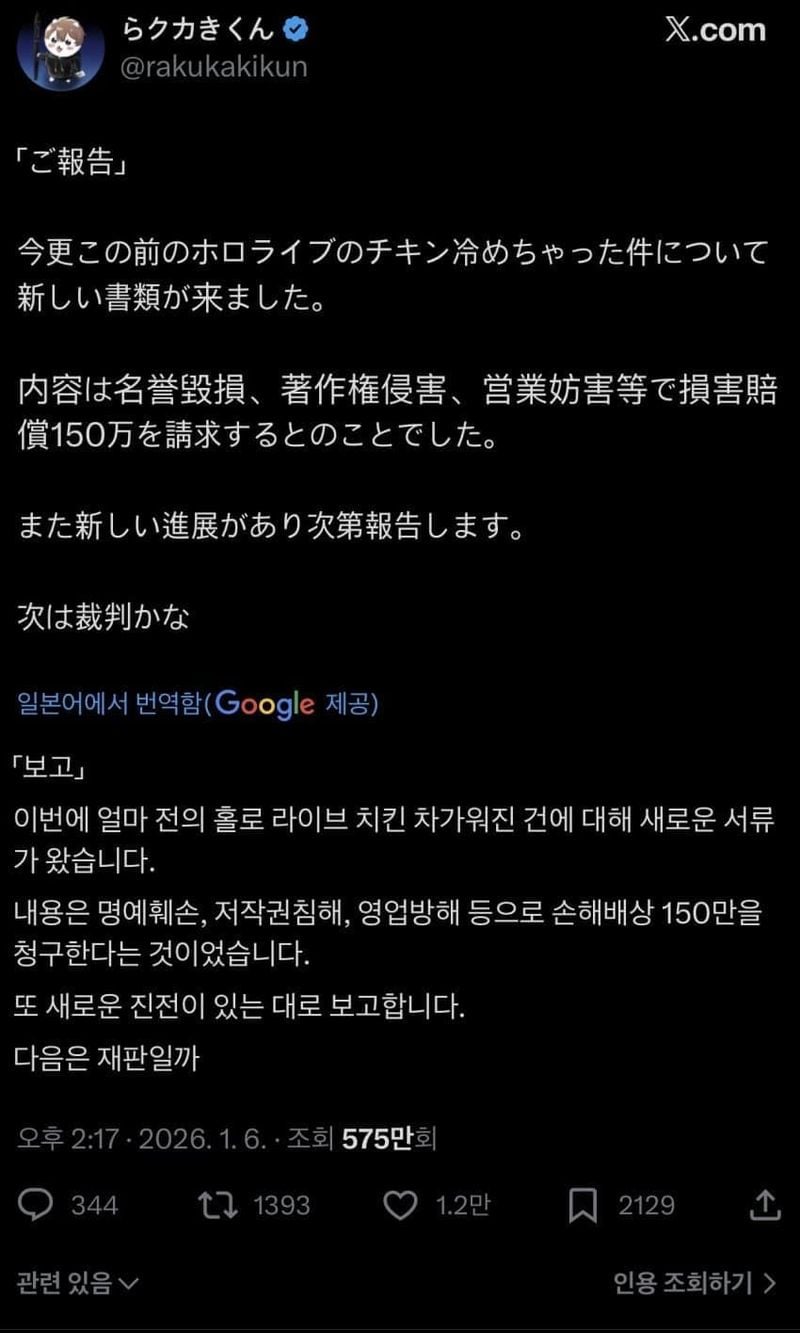
Task: Expand the 관련 있음 reply sort dropdown
Action: pos(77,1284)
